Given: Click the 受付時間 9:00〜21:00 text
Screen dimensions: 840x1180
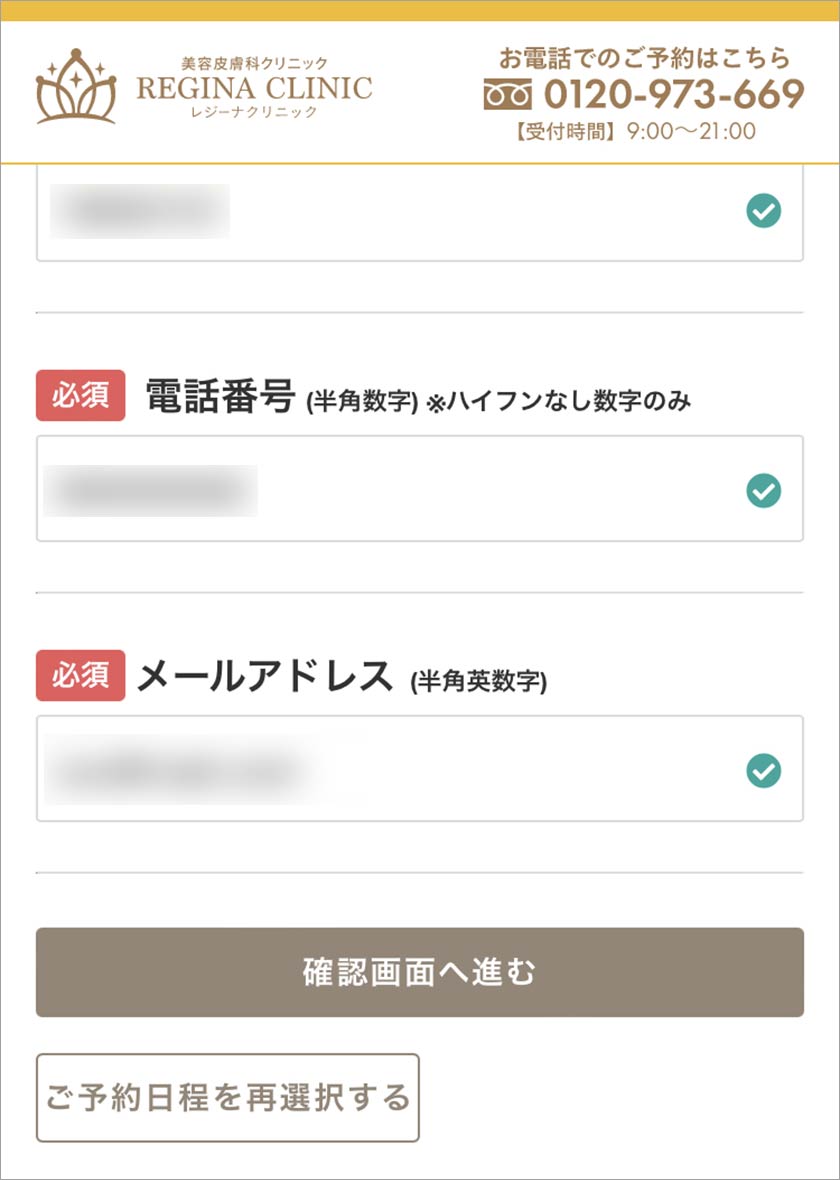Looking at the screenshot, I should (640, 130).
